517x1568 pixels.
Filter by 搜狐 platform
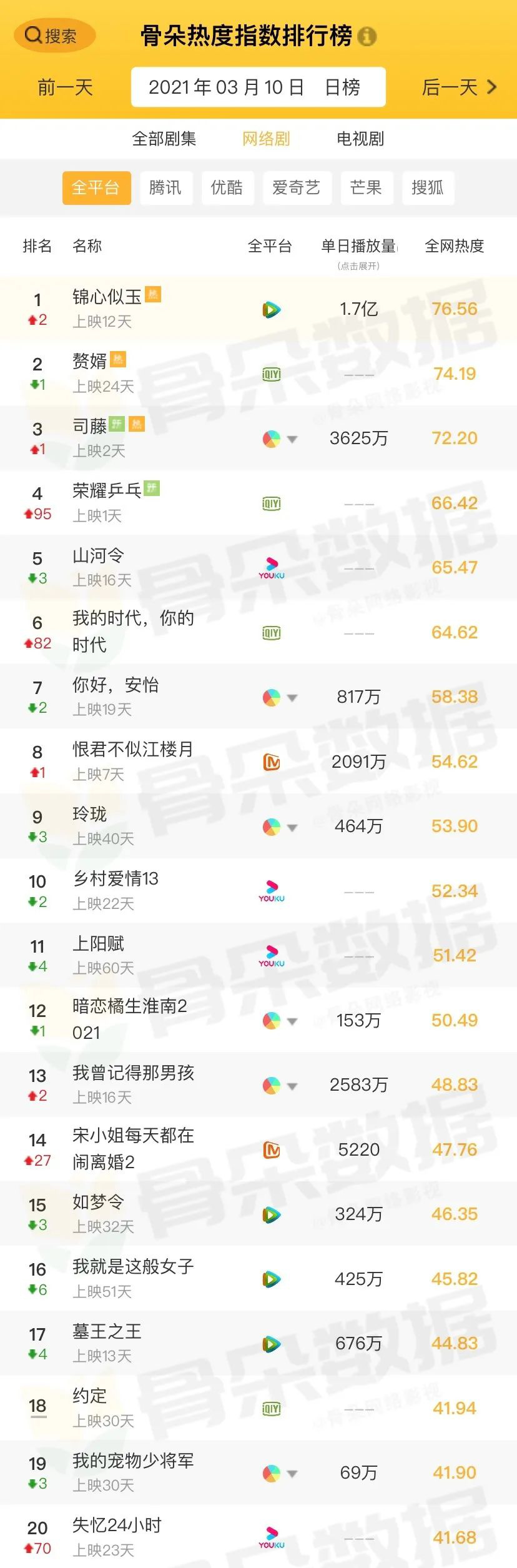pos(428,187)
